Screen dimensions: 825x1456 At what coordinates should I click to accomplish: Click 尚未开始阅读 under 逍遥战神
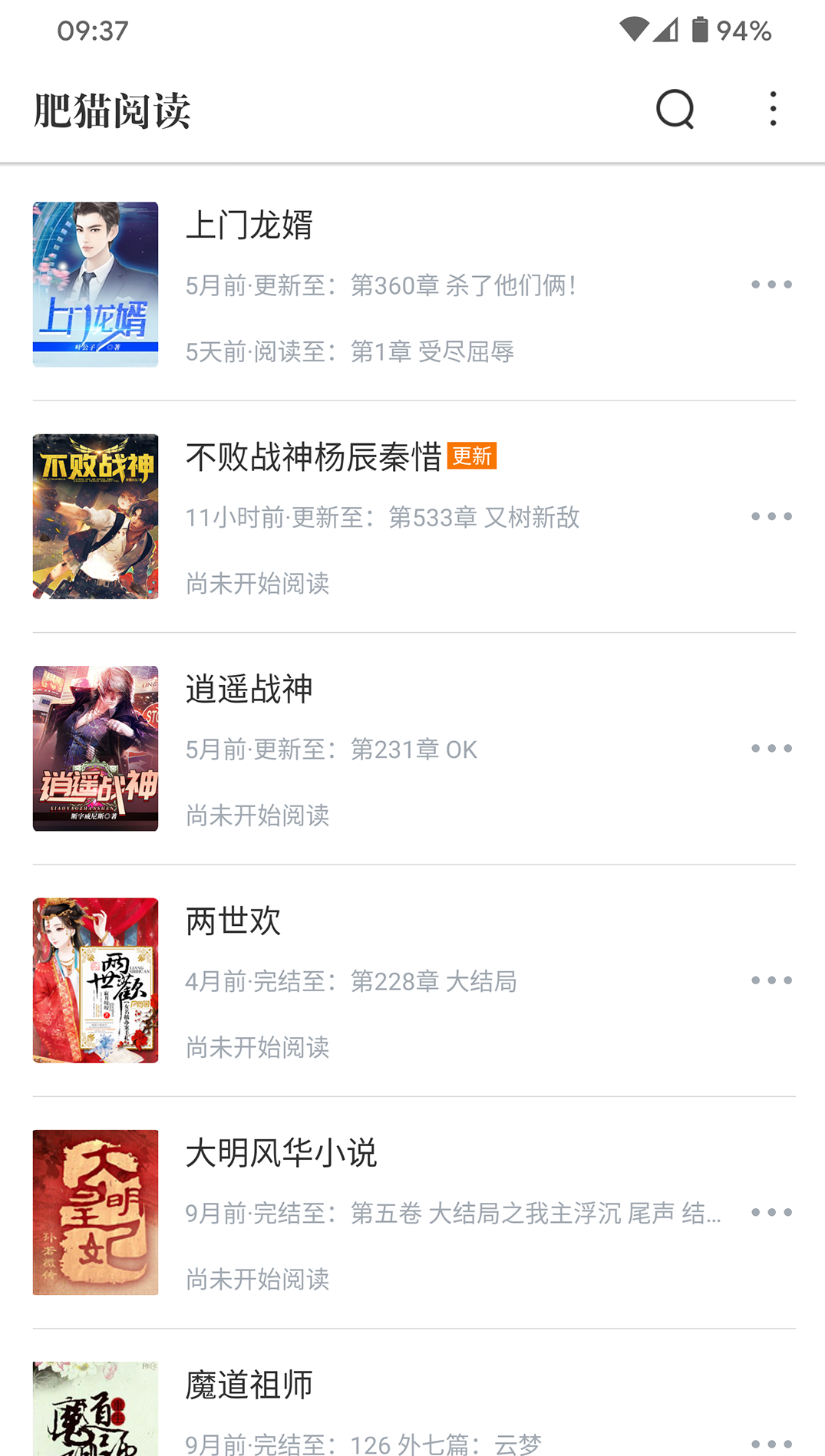(257, 815)
